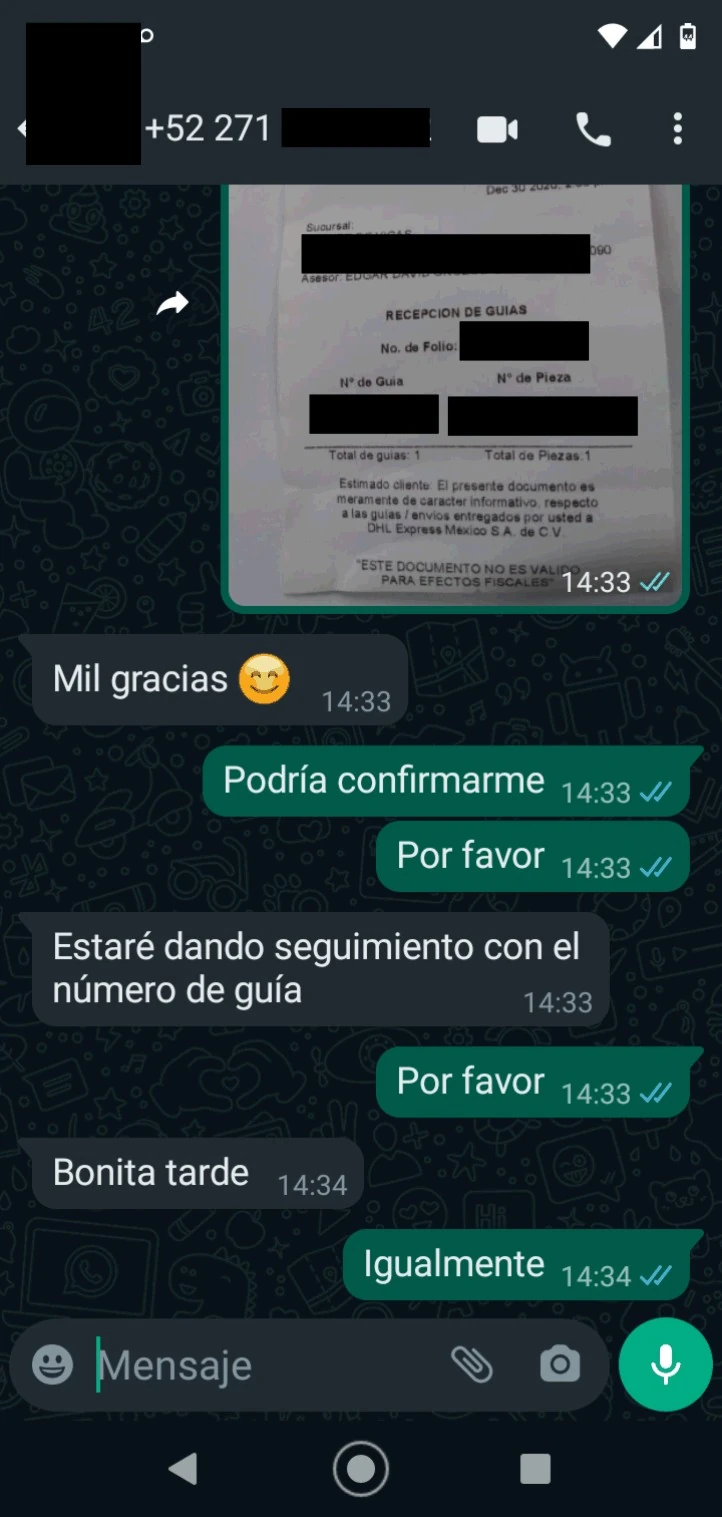Start a voice call
Image resolution: width=722 pixels, height=1517 pixels.
coord(593,129)
